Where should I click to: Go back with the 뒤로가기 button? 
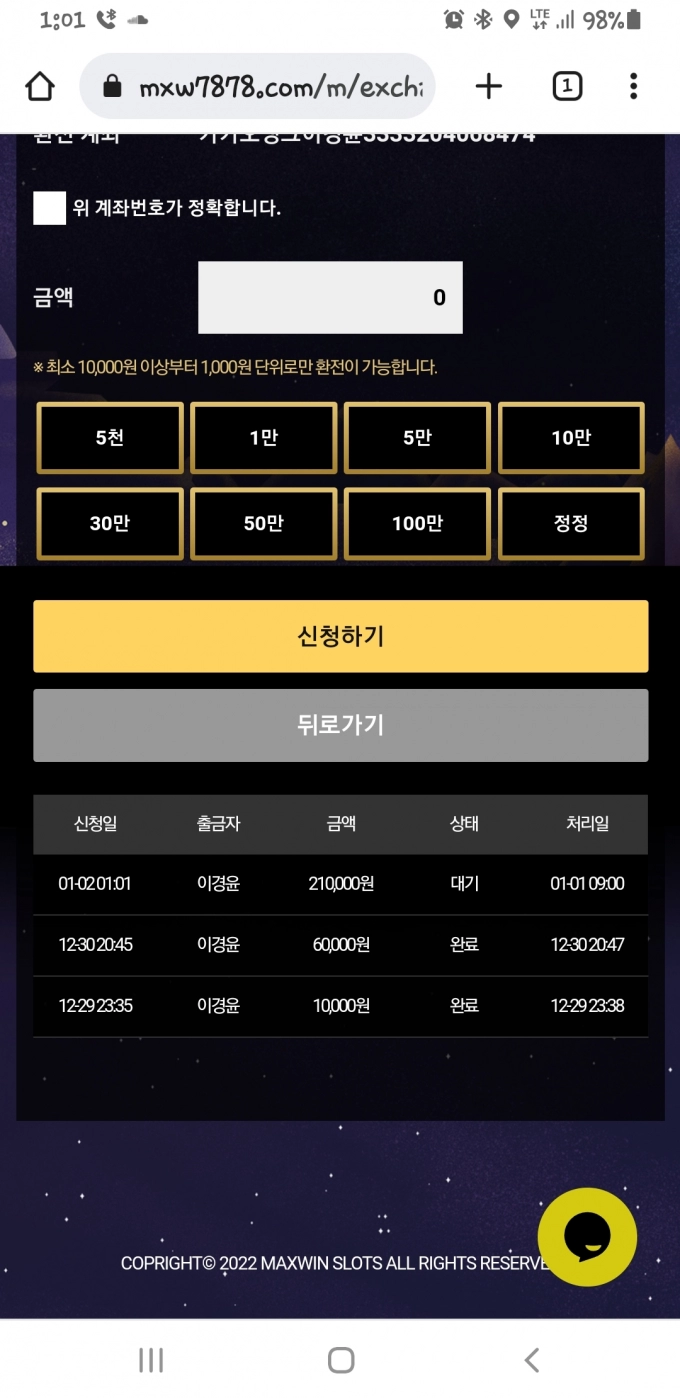click(340, 725)
